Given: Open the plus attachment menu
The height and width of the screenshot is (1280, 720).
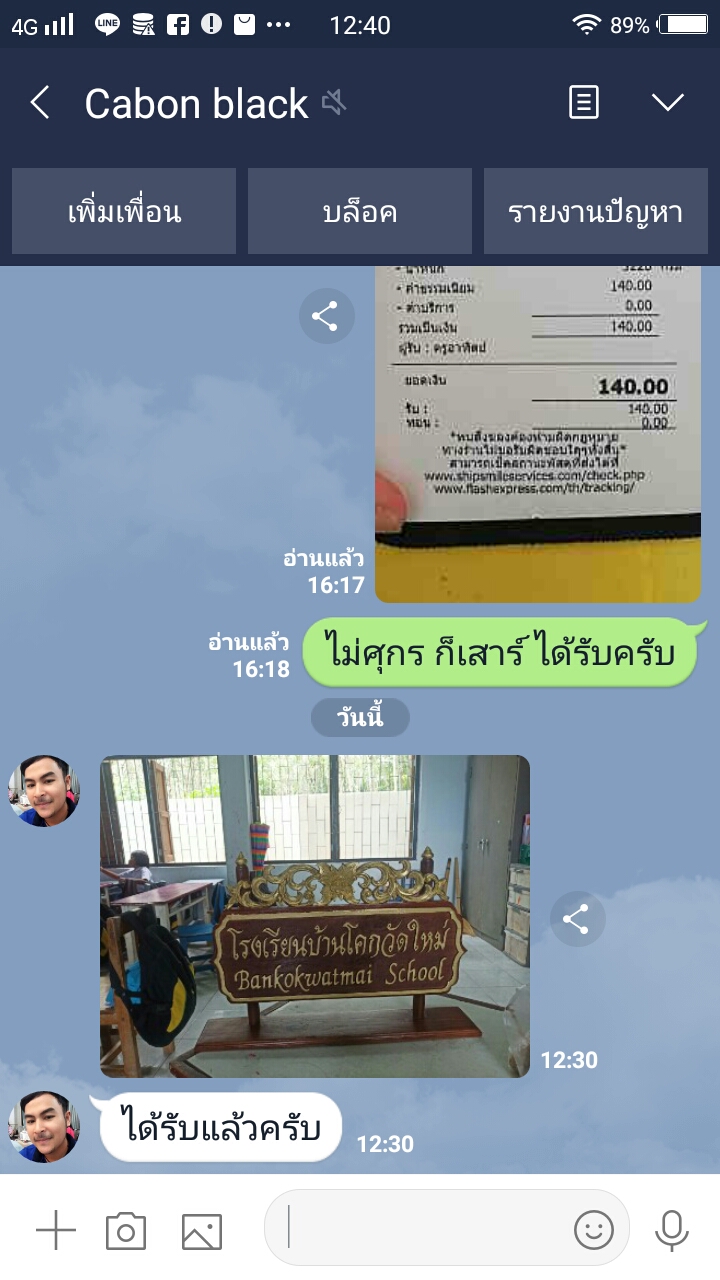Looking at the screenshot, I should point(56,1230).
